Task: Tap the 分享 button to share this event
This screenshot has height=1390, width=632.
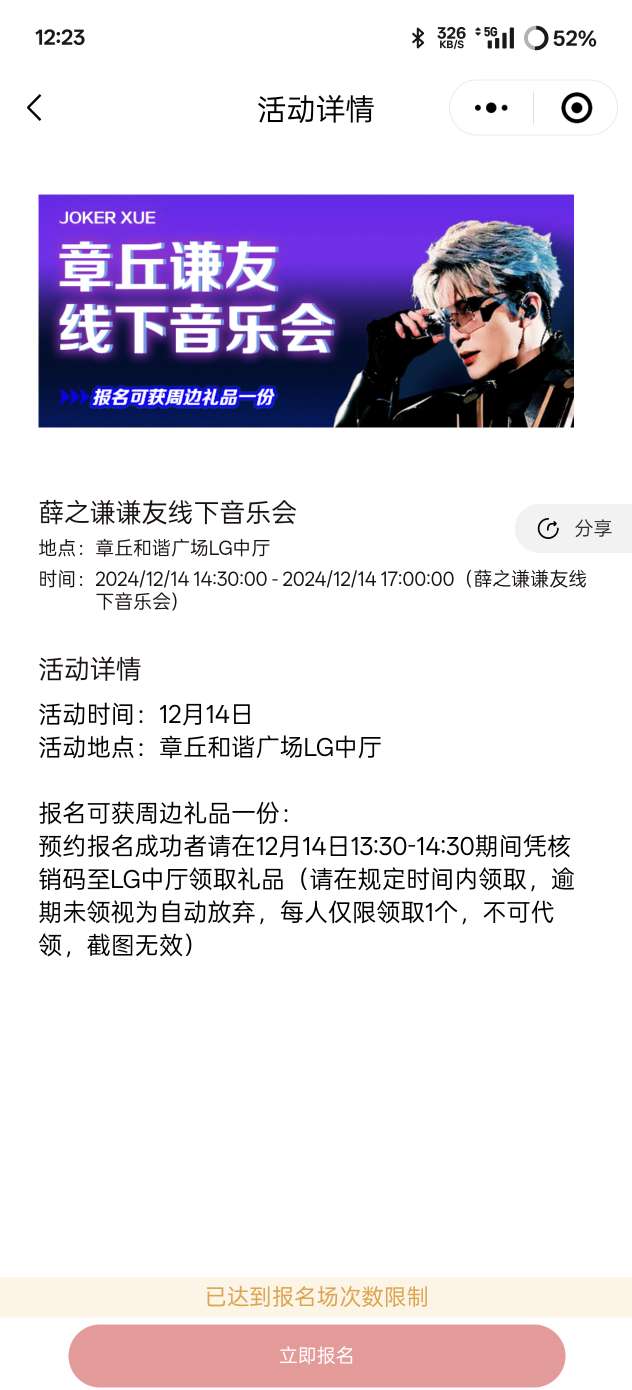Action: click(575, 529)
